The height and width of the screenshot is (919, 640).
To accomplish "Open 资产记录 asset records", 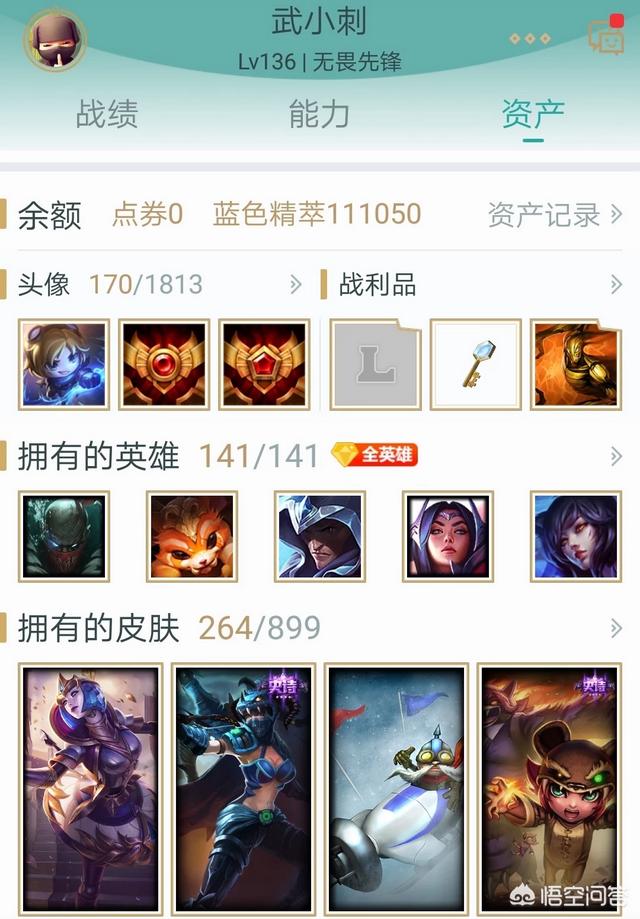I will (555, 214).
